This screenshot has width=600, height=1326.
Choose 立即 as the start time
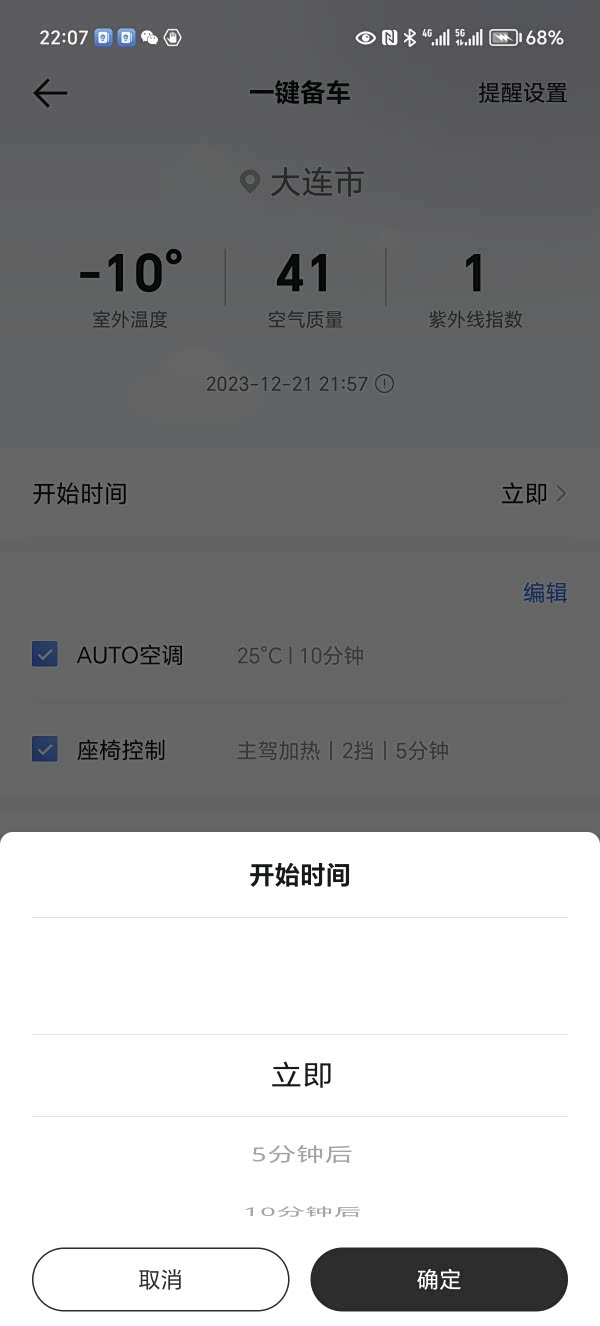point(301,1075)
